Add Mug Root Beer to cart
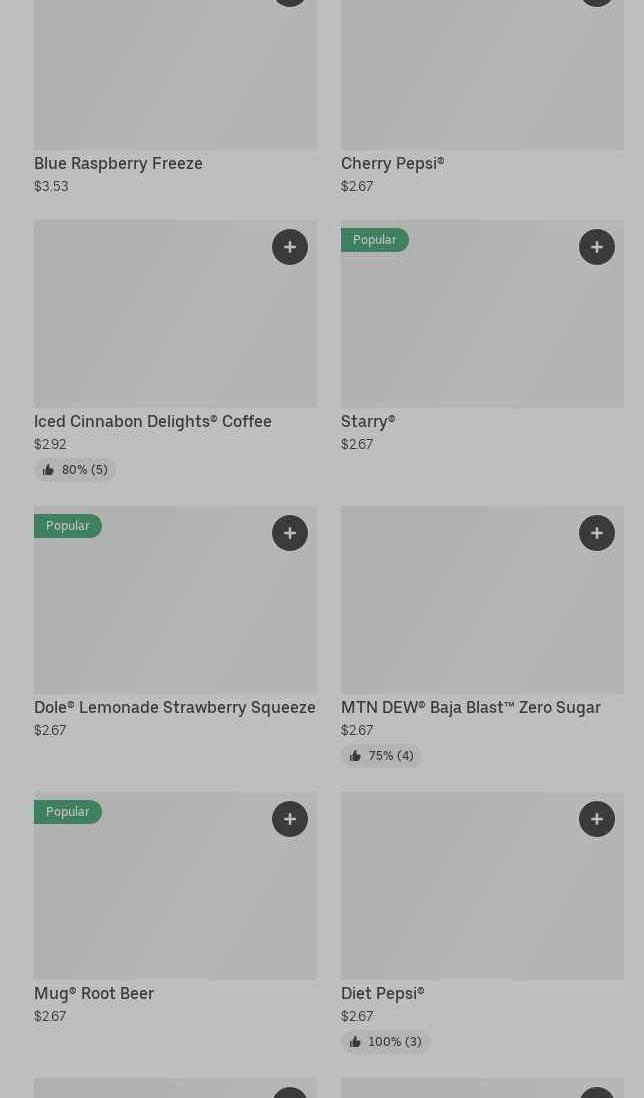 [x=290, y=819]
